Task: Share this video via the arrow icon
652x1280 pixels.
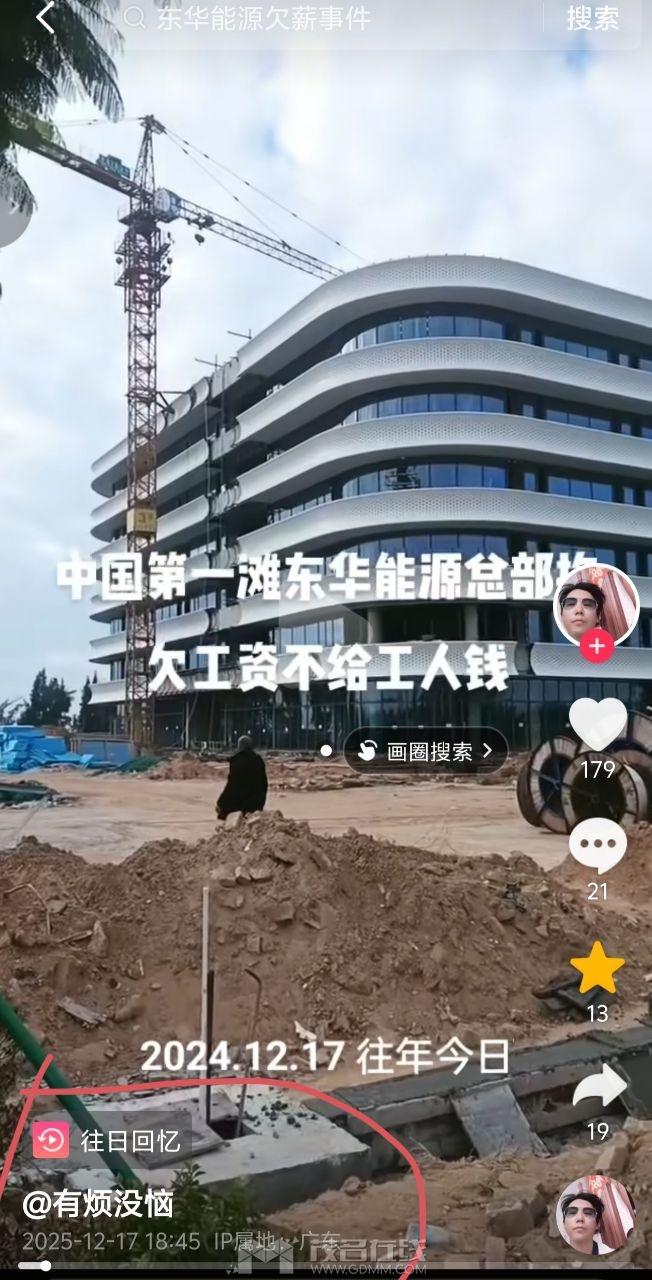Action: tap(599, 1088)
